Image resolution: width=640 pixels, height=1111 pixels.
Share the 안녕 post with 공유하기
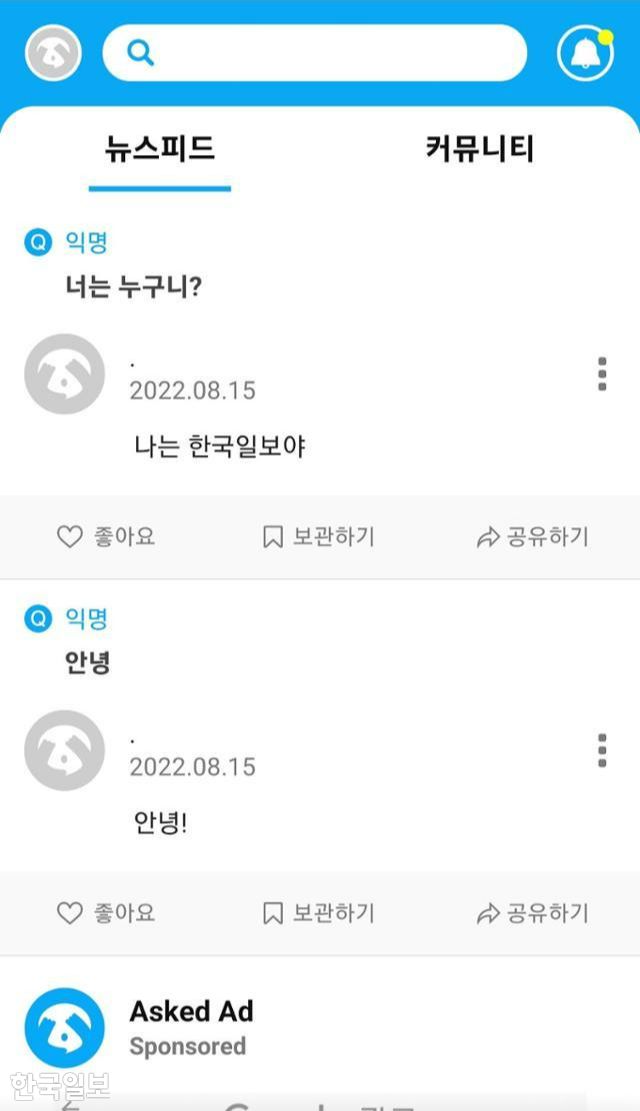533,913
